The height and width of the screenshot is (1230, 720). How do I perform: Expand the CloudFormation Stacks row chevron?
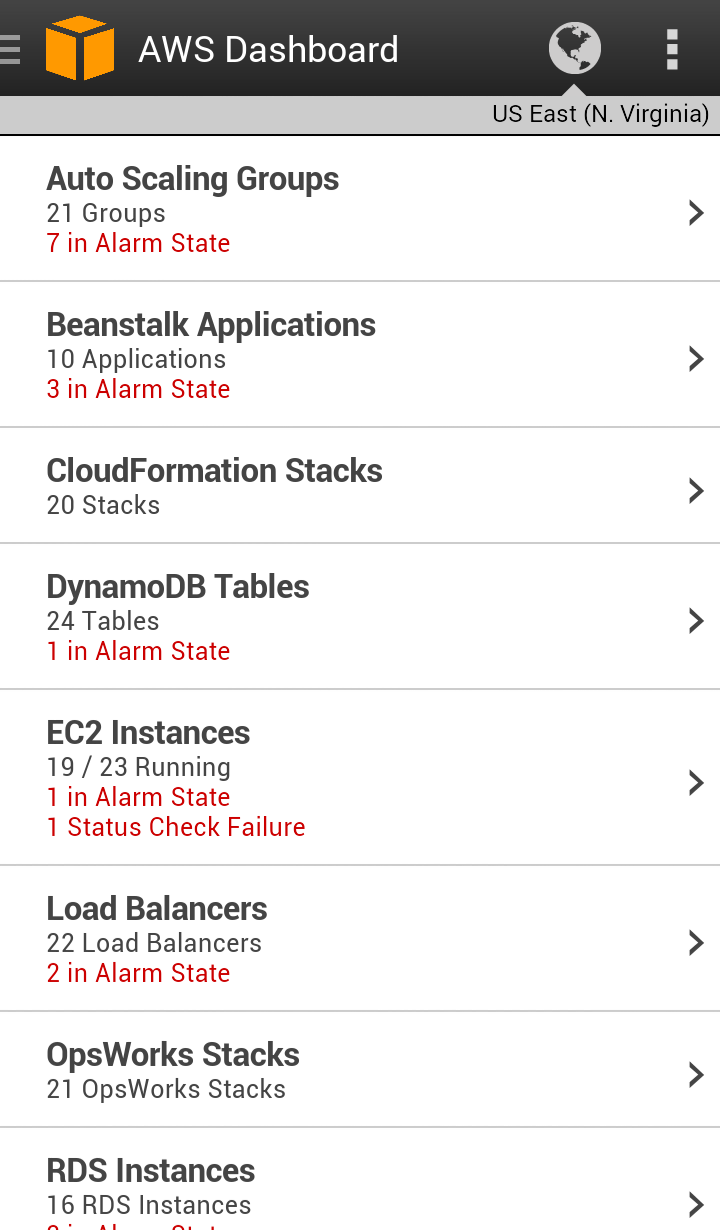pos(695,490)
